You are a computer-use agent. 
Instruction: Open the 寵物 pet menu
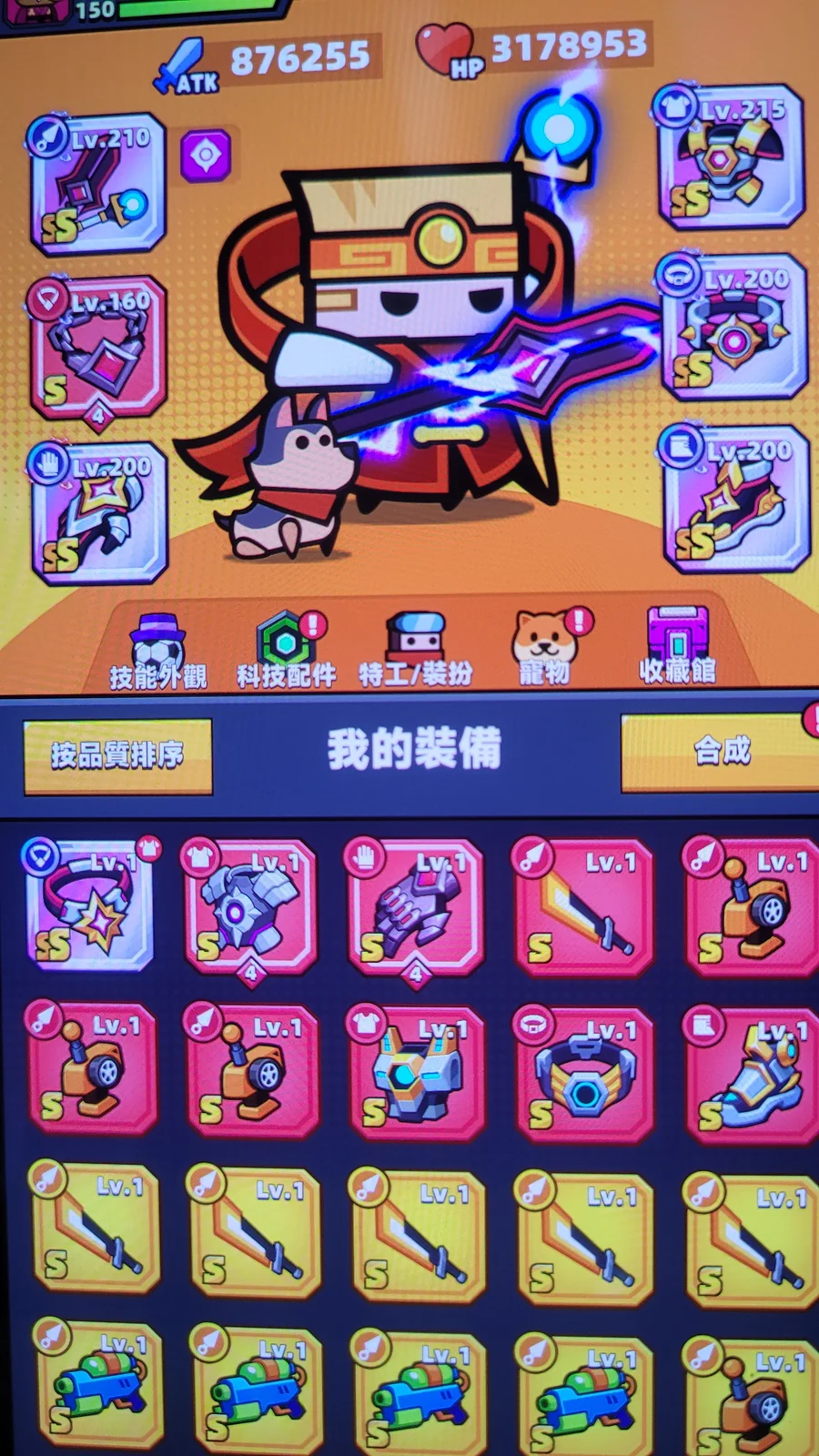[544, 648]
